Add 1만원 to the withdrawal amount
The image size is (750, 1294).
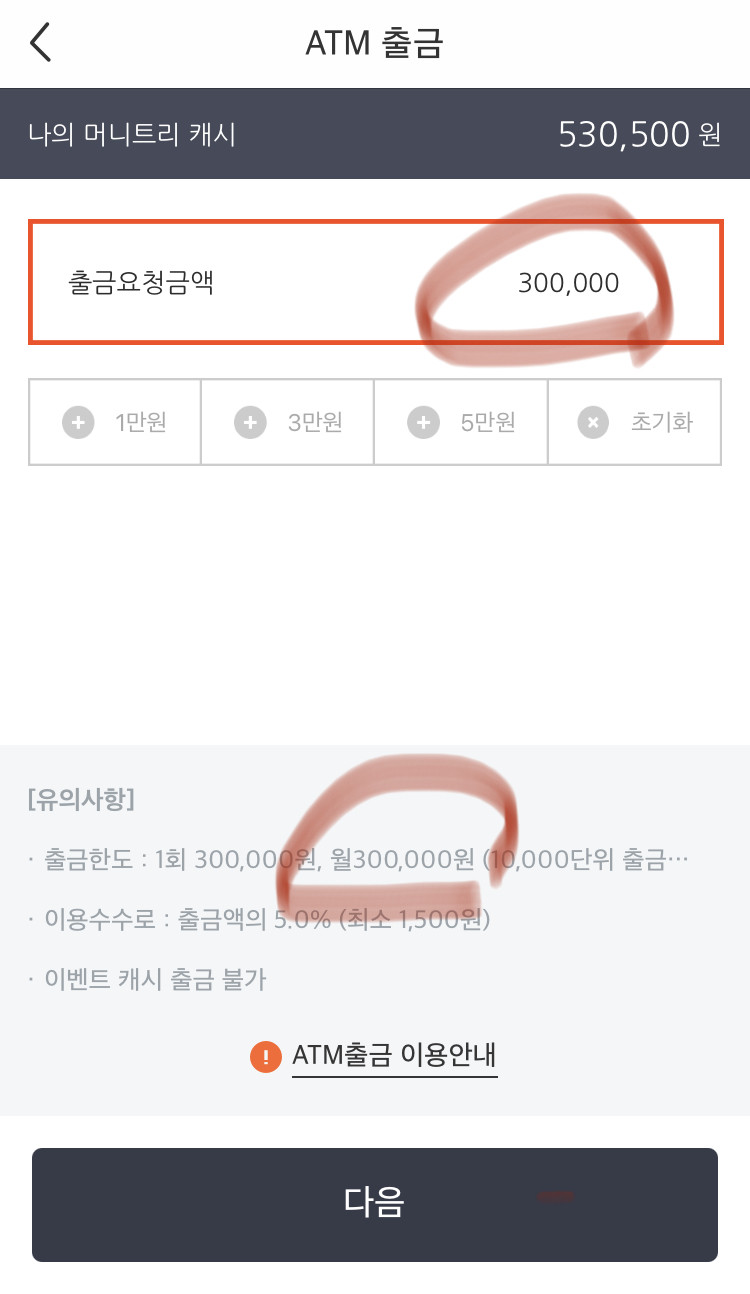(115, 422)
